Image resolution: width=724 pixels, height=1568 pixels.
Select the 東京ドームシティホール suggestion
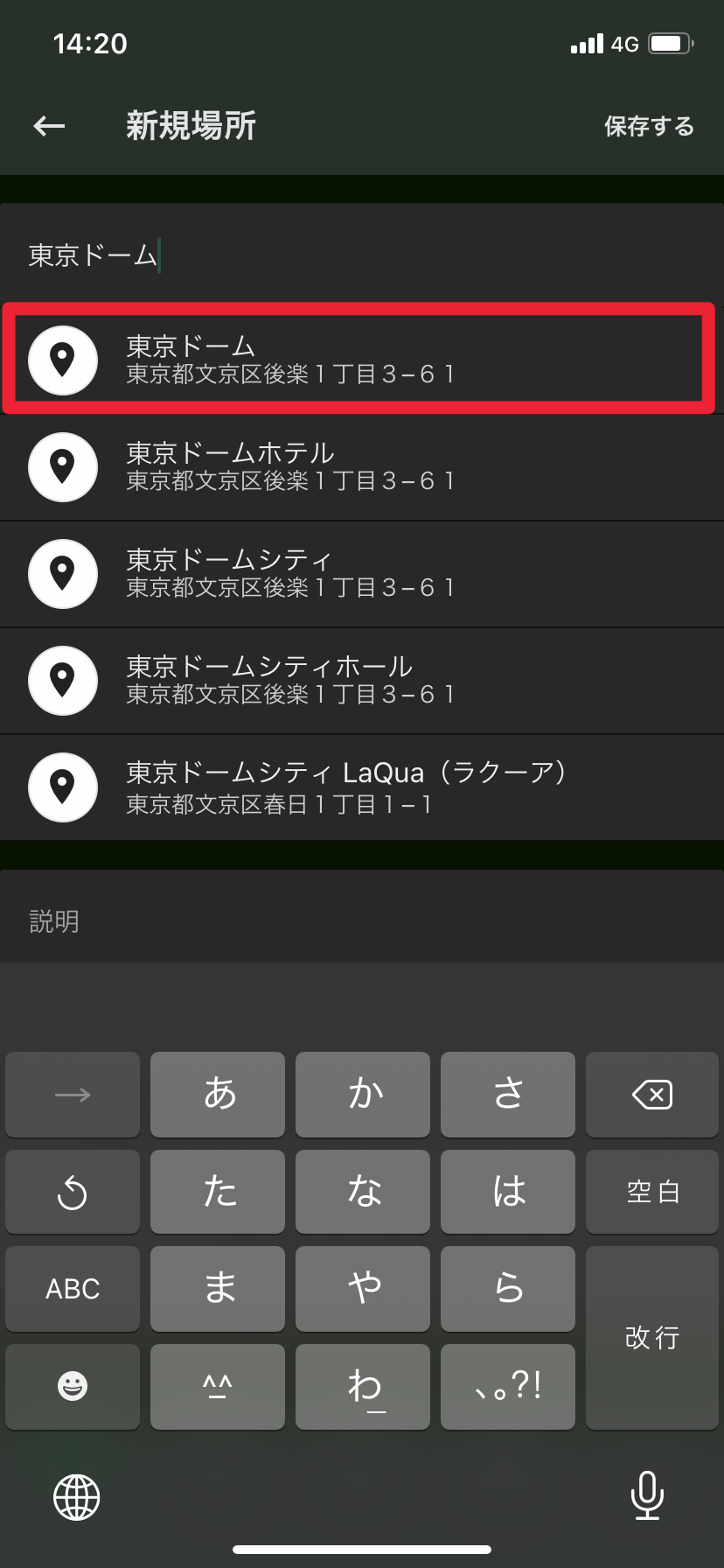(362, 681)
